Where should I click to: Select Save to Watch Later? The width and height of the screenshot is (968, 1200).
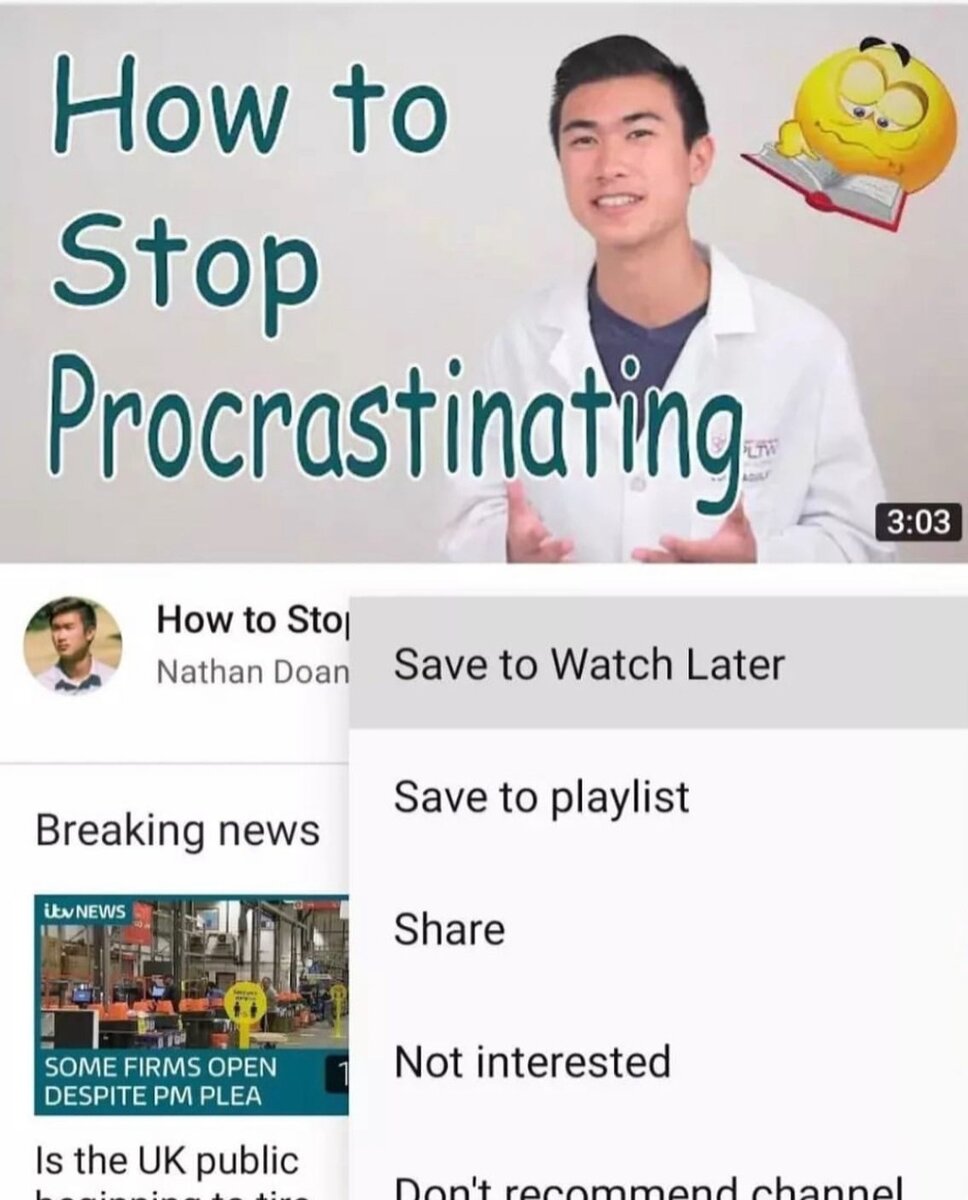(589, 665)
